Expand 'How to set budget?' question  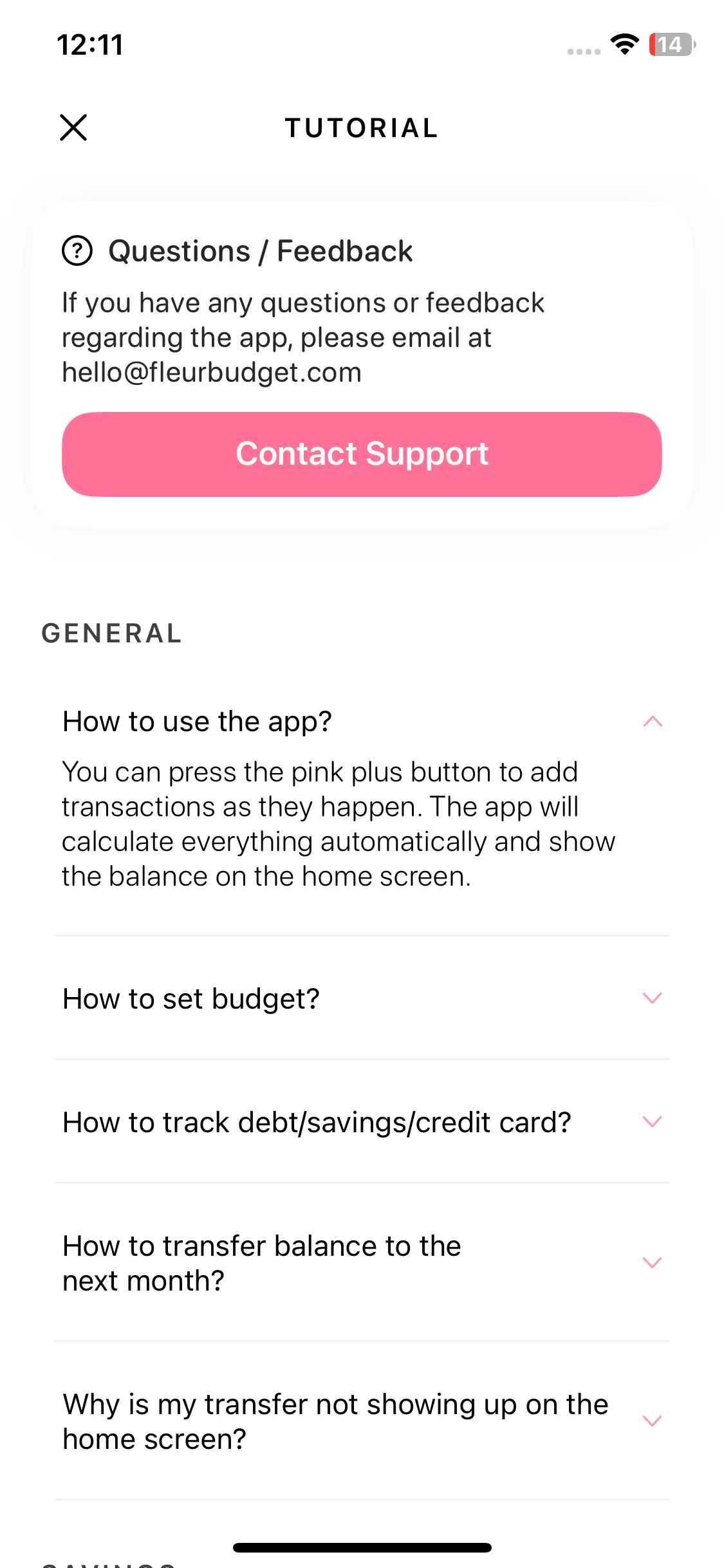652,998
